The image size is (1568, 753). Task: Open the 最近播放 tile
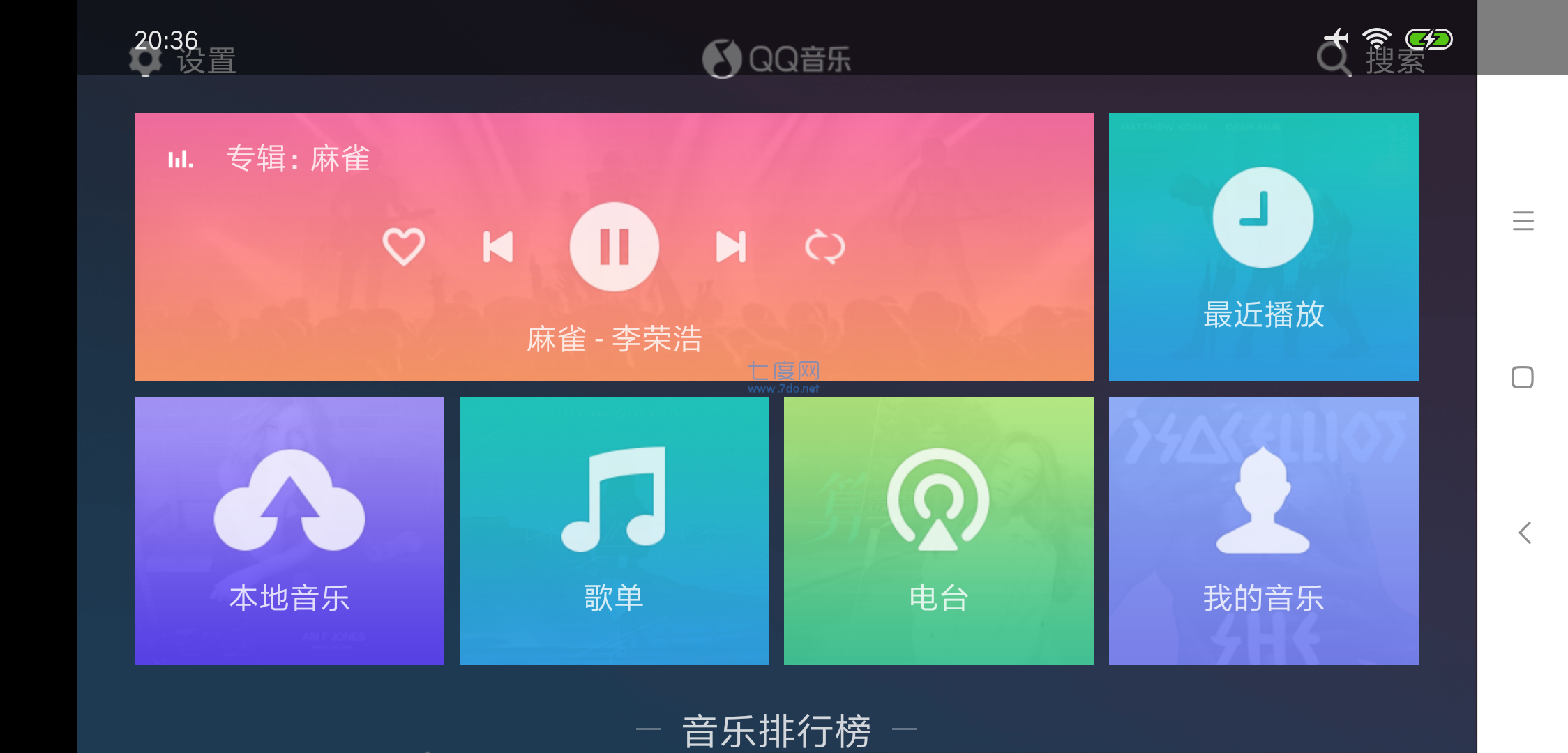pyautogui.click(x=1263, y=247)
